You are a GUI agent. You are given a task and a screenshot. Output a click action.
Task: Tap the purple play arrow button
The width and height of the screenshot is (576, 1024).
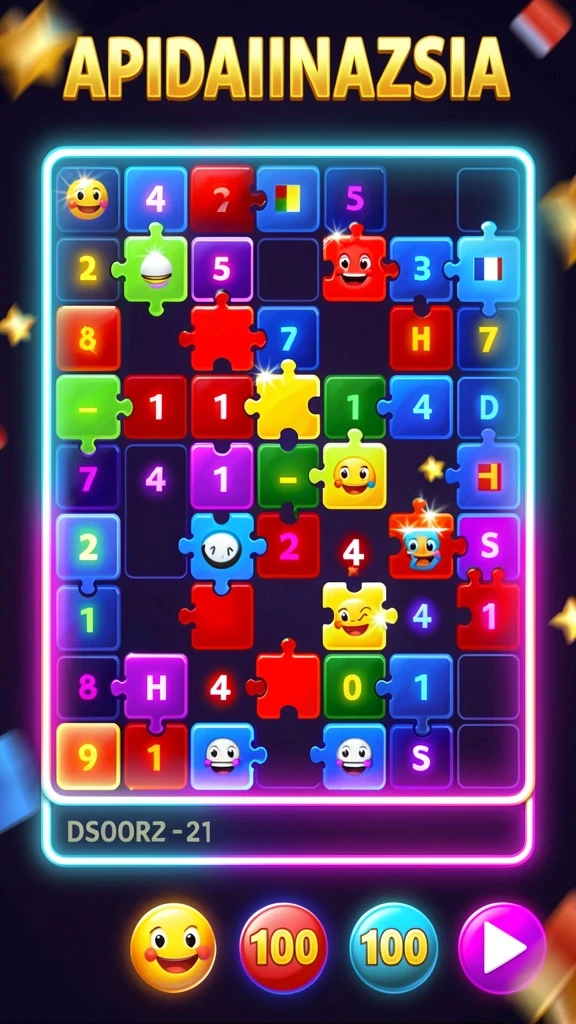click(502, 948)
